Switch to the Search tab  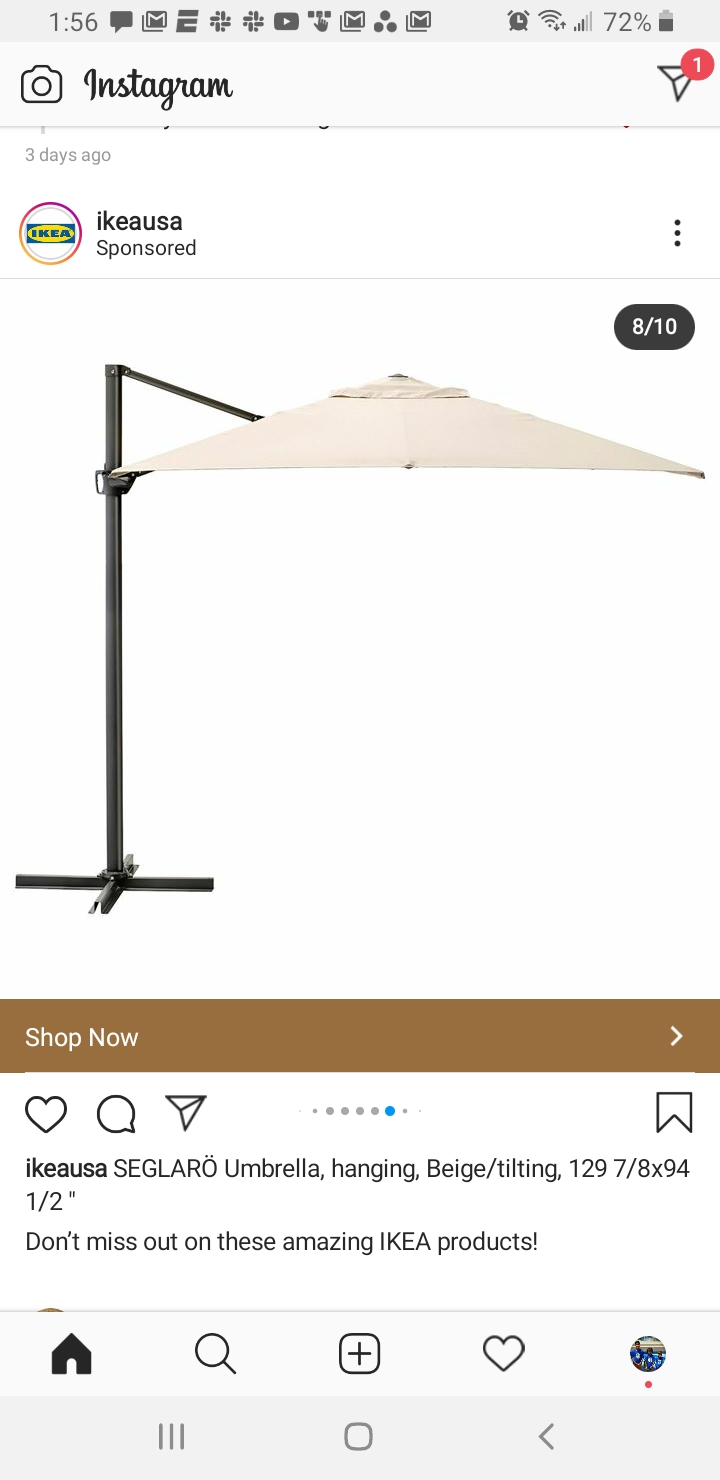click(215, 1354)
